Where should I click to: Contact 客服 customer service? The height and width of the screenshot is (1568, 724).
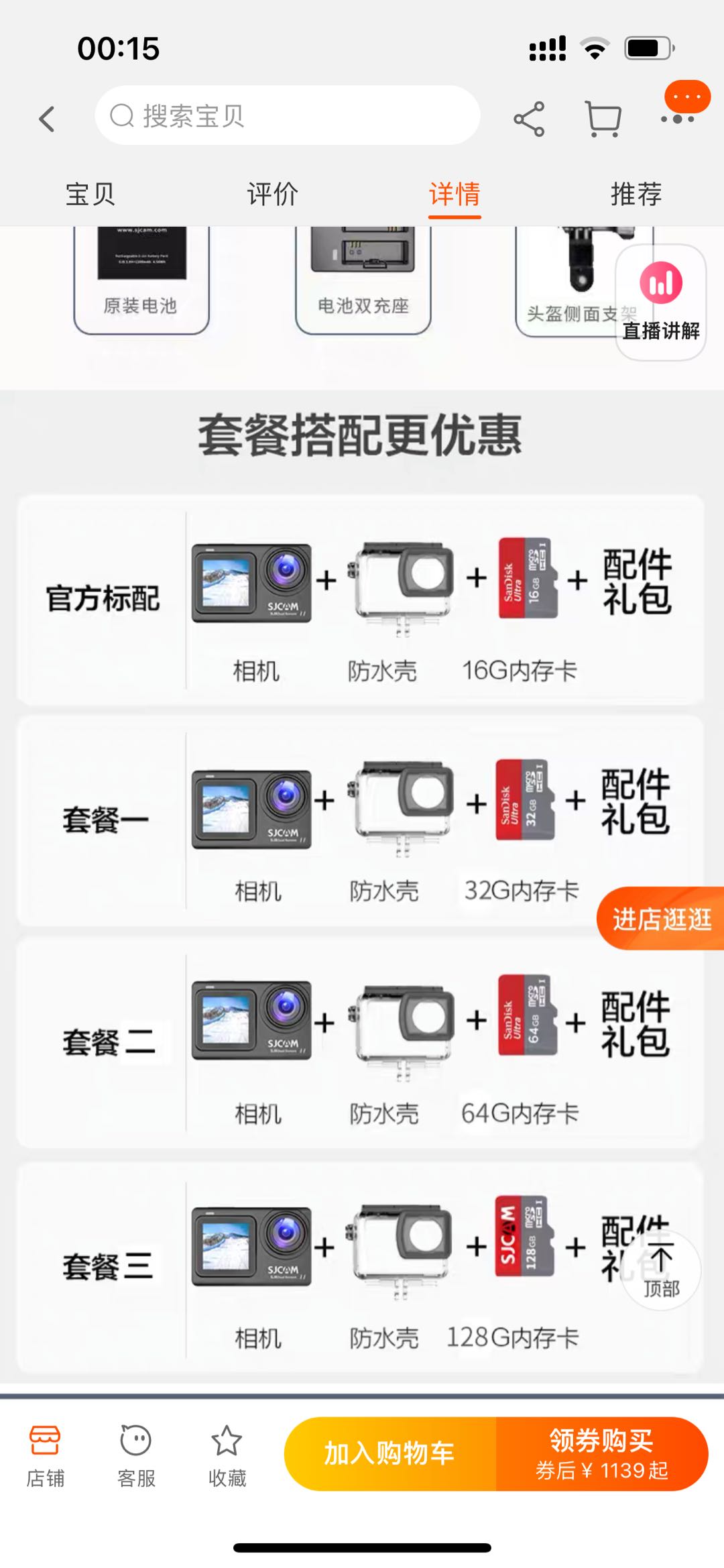(136, 1453)
